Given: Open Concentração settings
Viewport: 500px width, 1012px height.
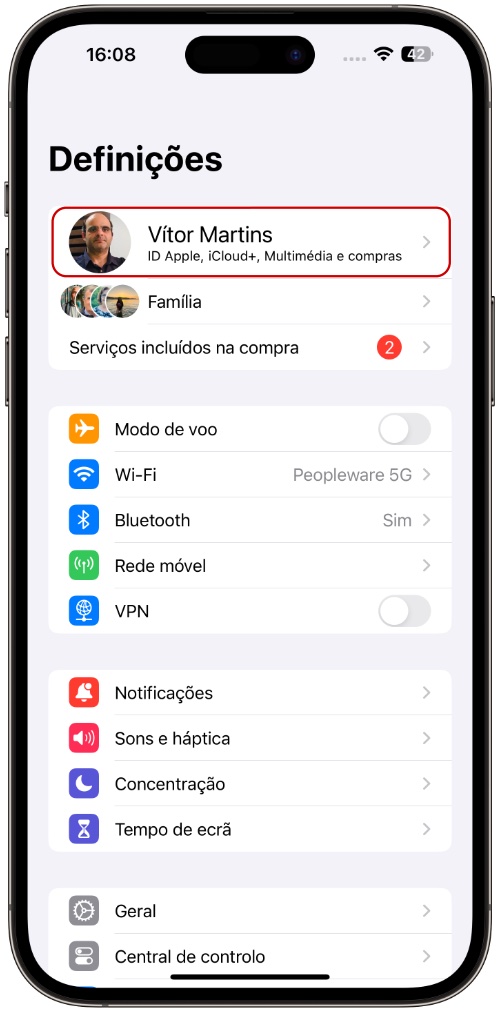Looking at the screenshot, I should click(250, 784).
